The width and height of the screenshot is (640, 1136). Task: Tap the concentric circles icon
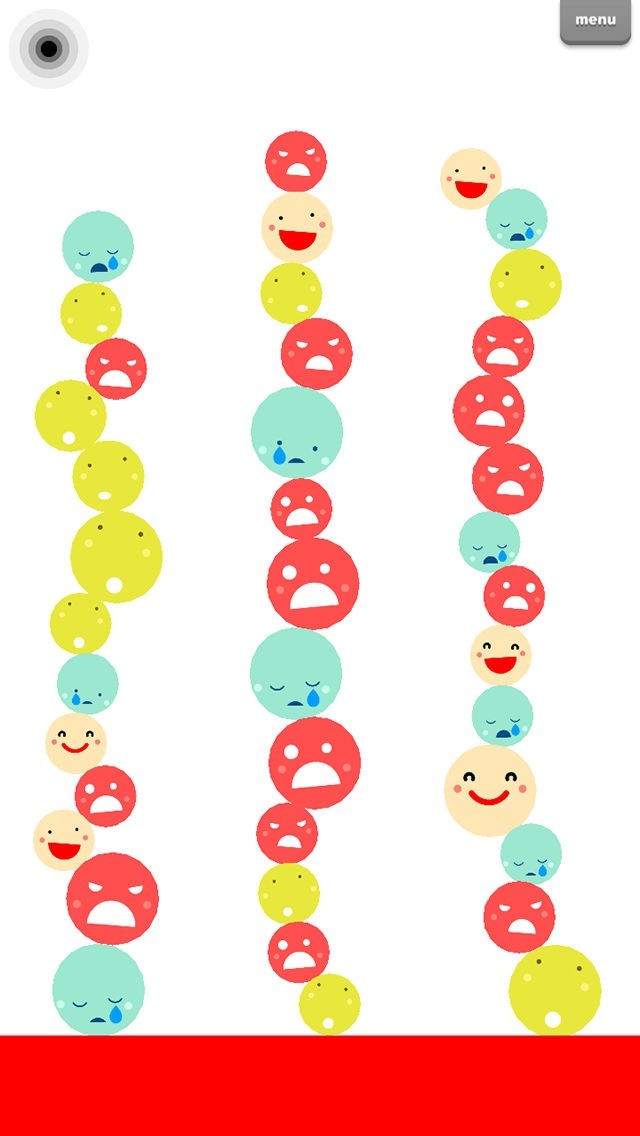[48, 47]
